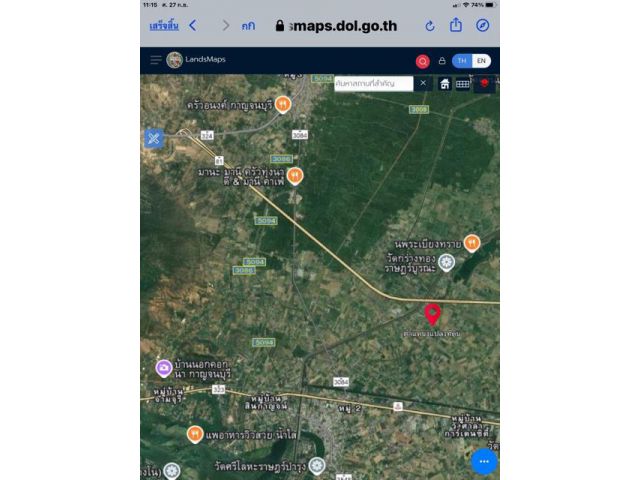Viewport: 640px width, 480px height.
Task: Open the grid or measure tool icon
Action: (463, 84)
